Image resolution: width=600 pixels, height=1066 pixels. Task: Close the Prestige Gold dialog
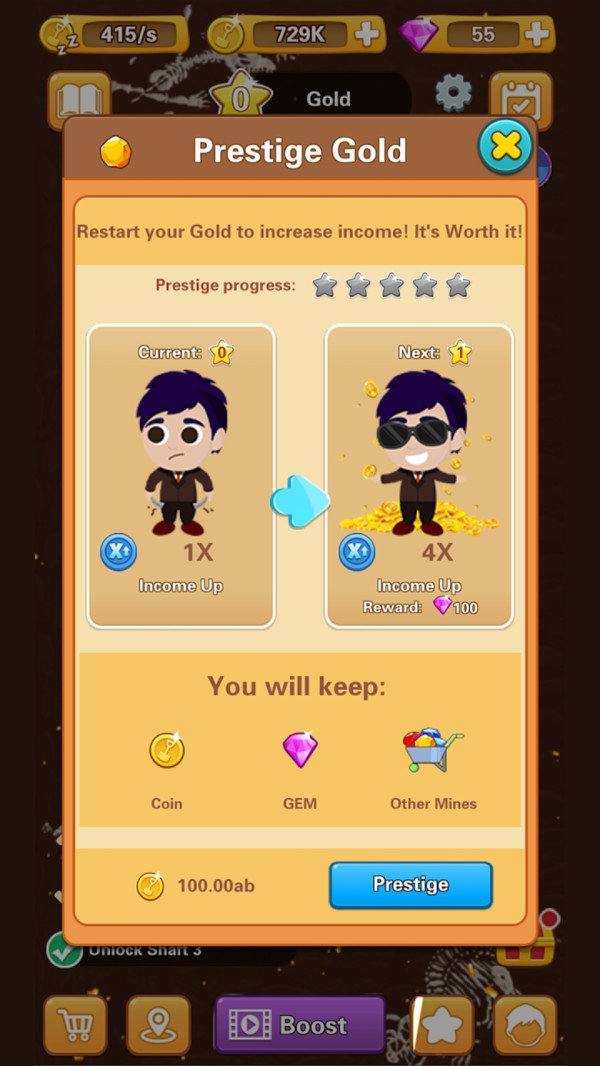pos(506,147)
